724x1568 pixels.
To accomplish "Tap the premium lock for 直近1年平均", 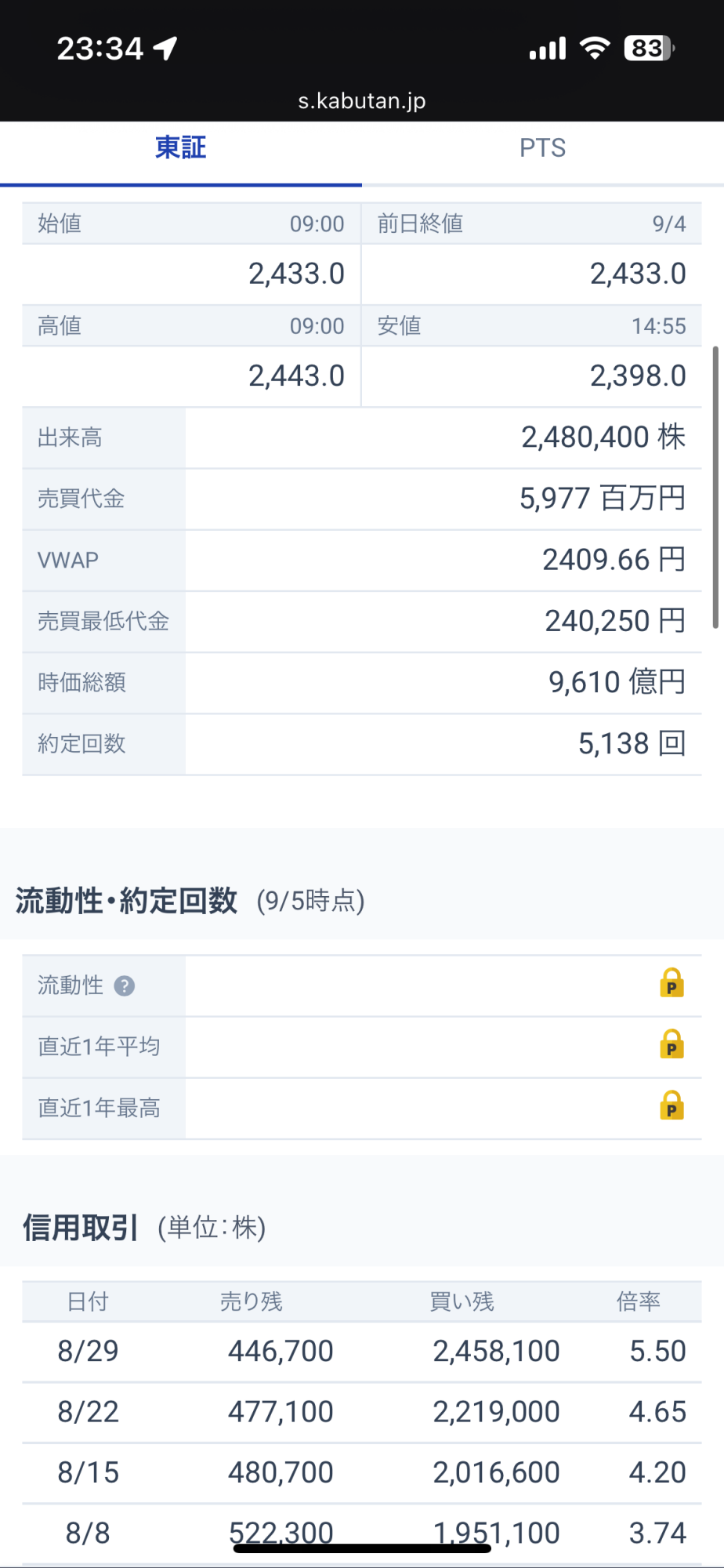I will pos(672,1044).
